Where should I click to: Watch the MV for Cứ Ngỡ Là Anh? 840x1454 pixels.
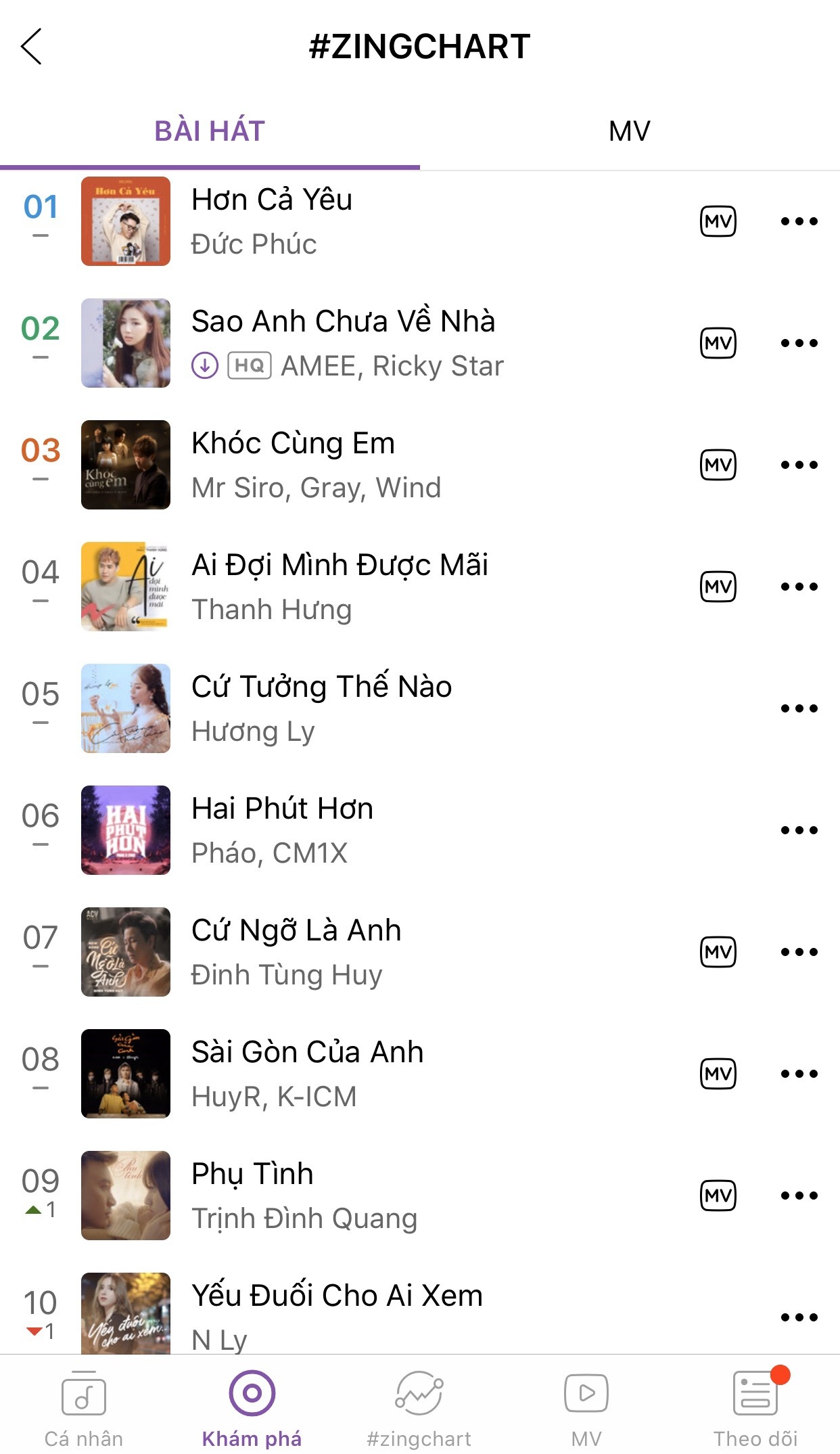pos(718,952)
